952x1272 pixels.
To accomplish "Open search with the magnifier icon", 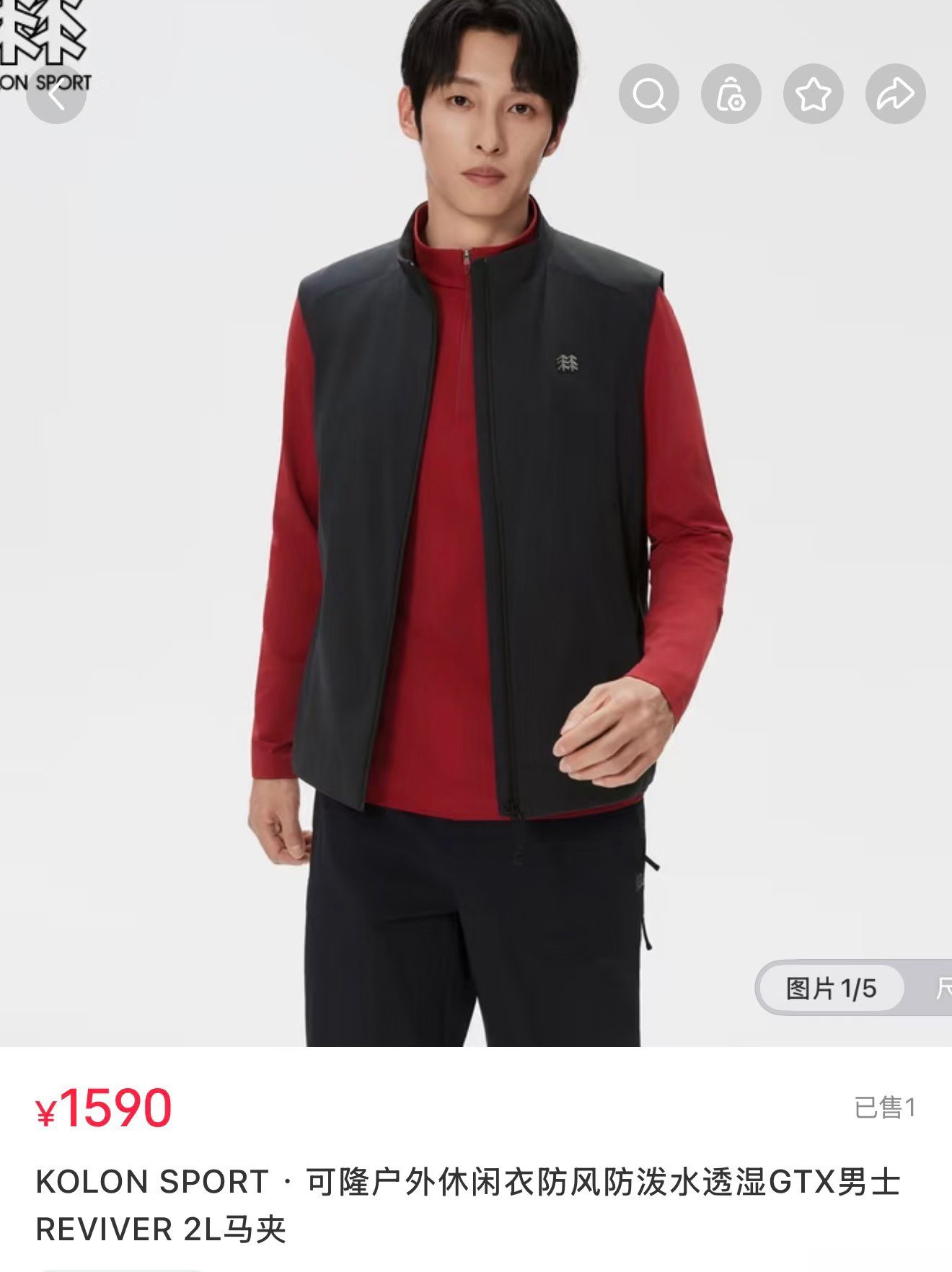I will tap(649, 94).
